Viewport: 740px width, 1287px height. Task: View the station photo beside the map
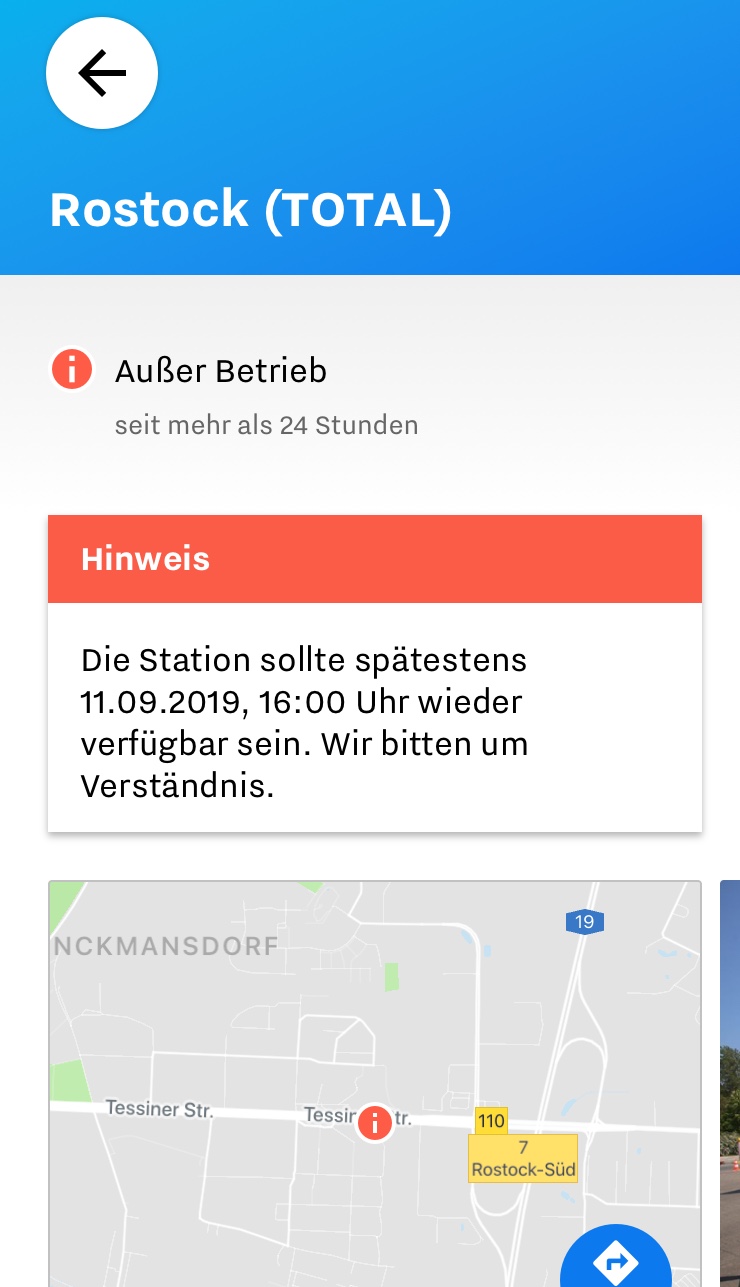pos(730,1080)
